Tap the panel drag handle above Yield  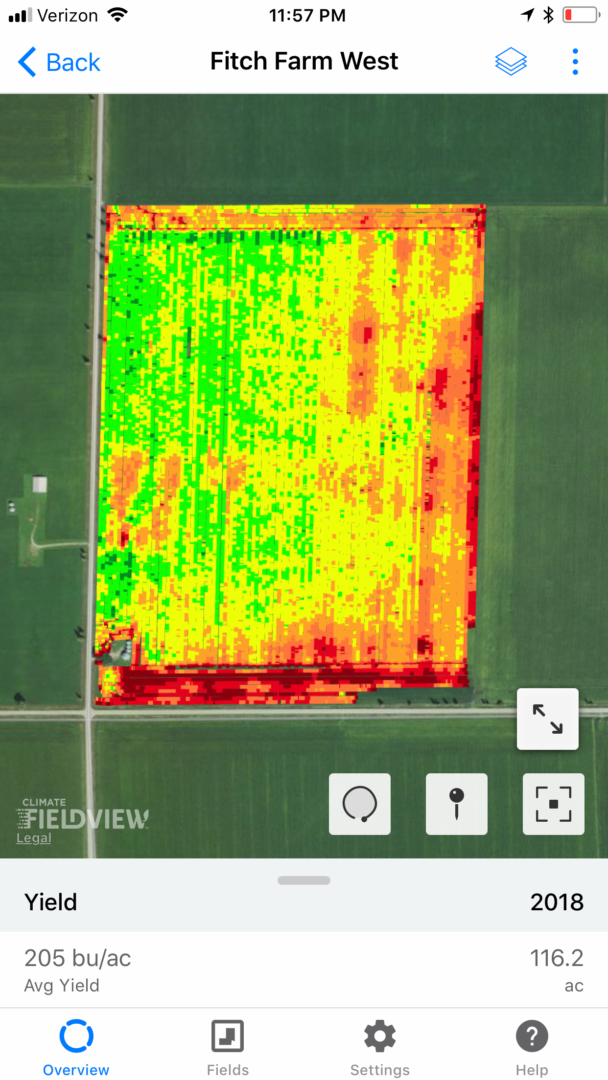pyautogui.click(x=304, y=880)
